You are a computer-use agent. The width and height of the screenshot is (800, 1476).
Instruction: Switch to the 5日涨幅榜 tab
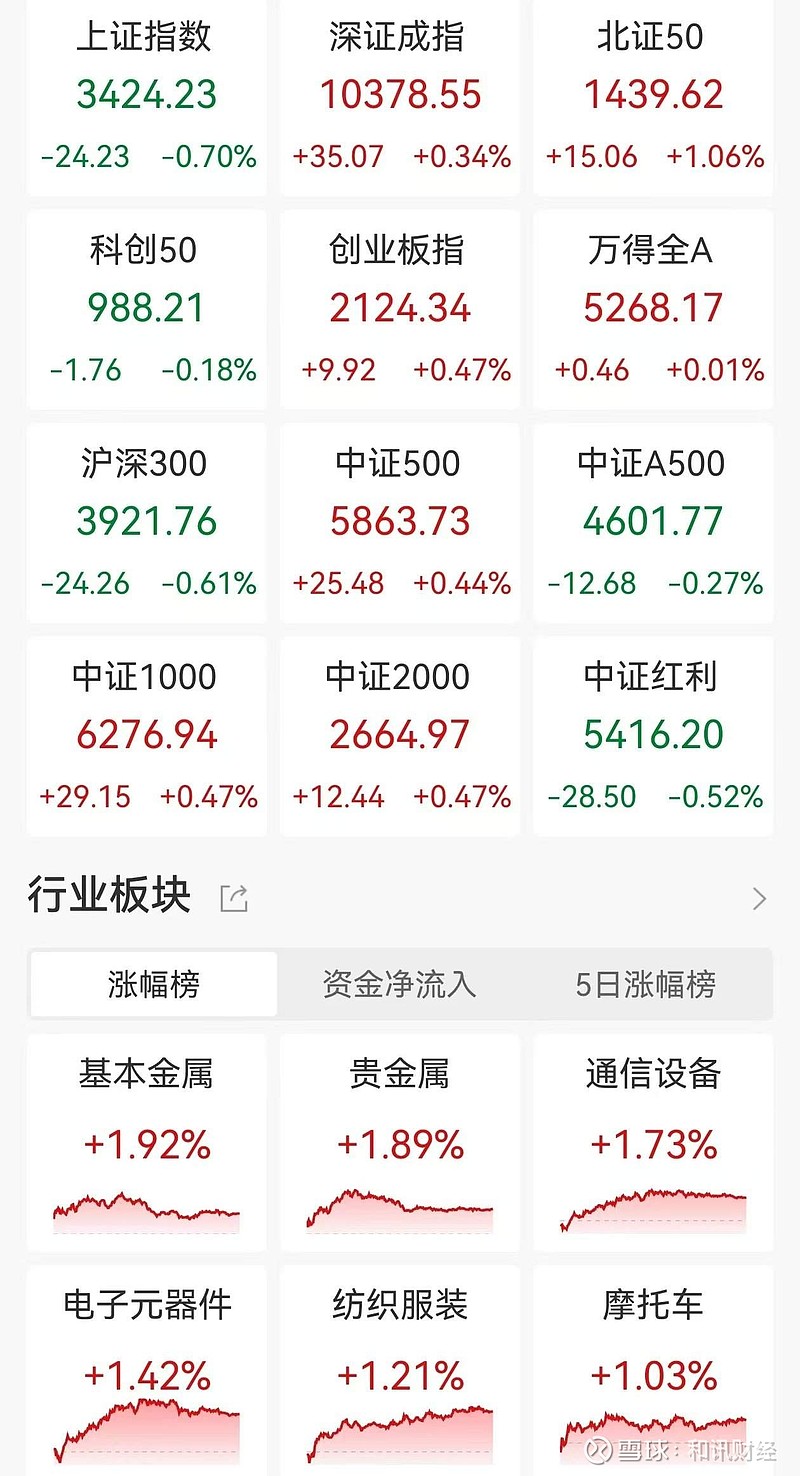click(646, 984)
